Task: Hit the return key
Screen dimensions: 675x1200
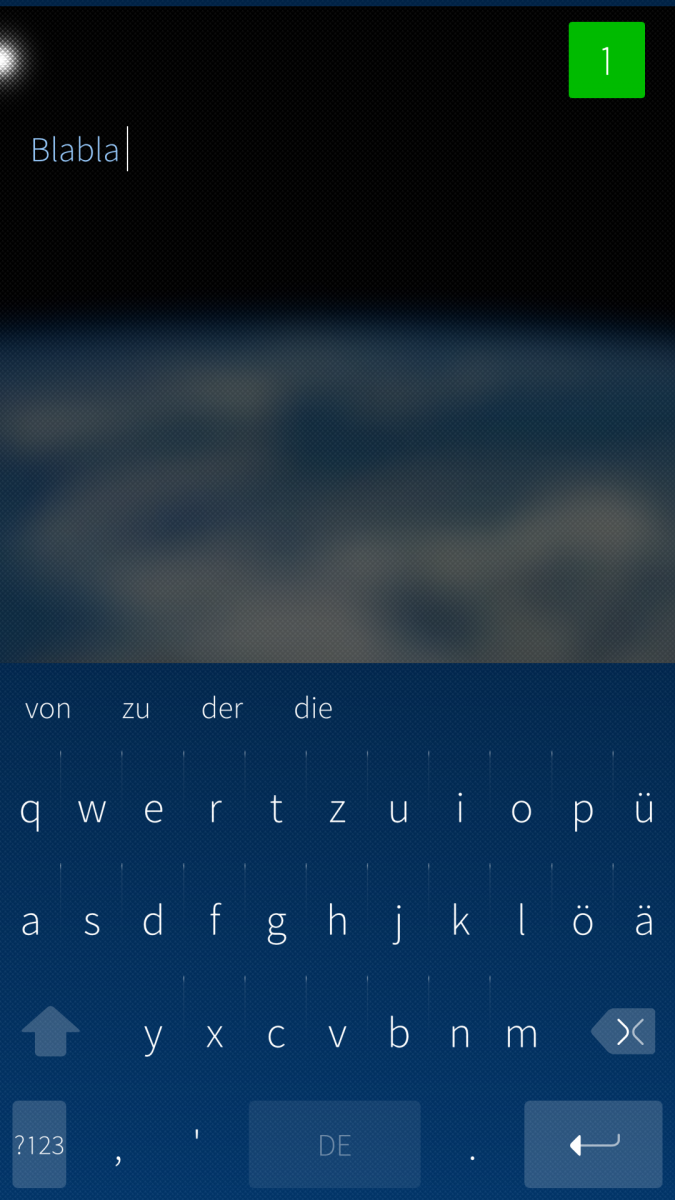Action: click(593, 1144)
